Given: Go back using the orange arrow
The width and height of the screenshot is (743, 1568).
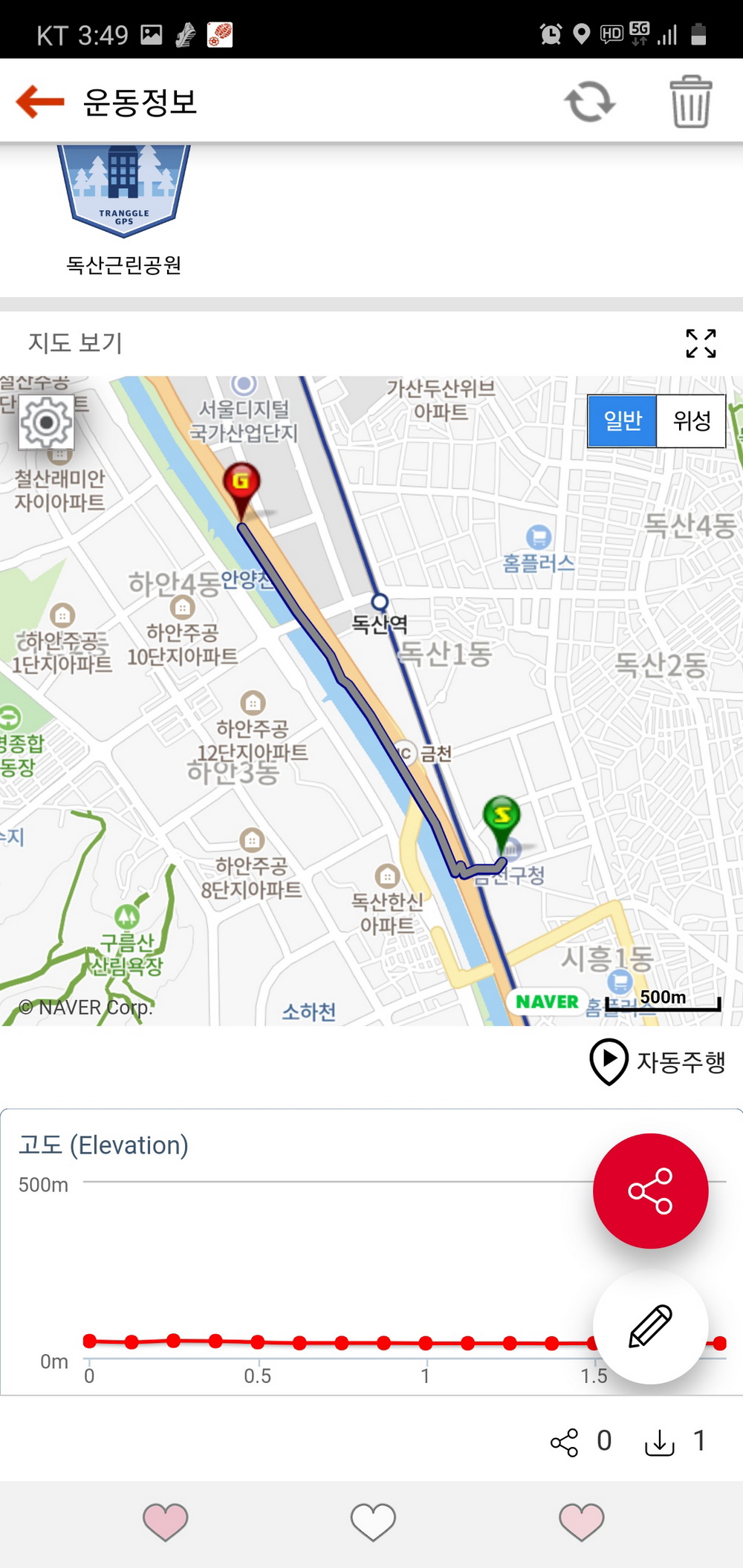Looking at the screenshot, I should [x=40, y=102].
